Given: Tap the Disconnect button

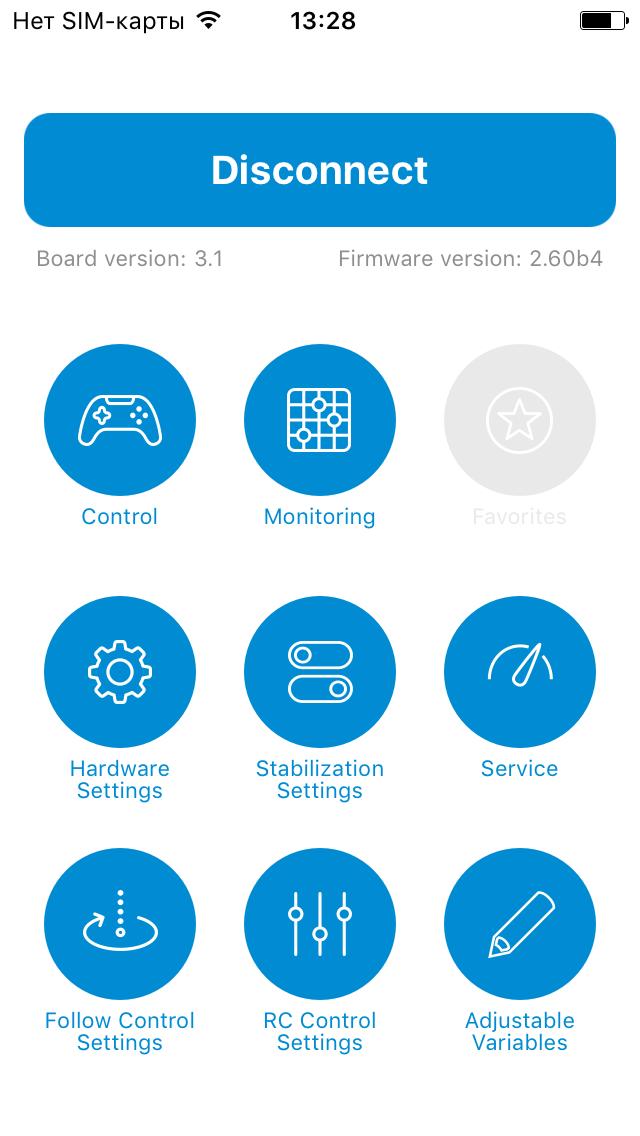Looking at the screenshot, I should click(x=320, y=170).
